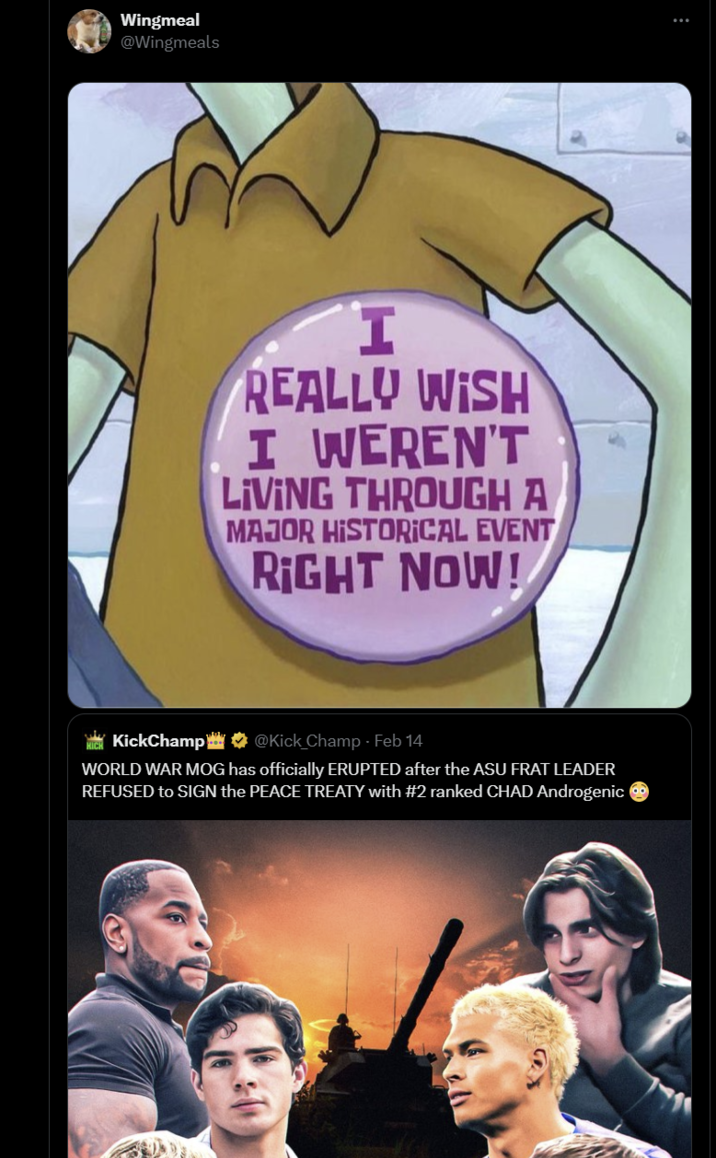Image resolution: width=716 pixels, height=1158 pixels.
Task: Open the post's more options menu
Action: [681, 21]
